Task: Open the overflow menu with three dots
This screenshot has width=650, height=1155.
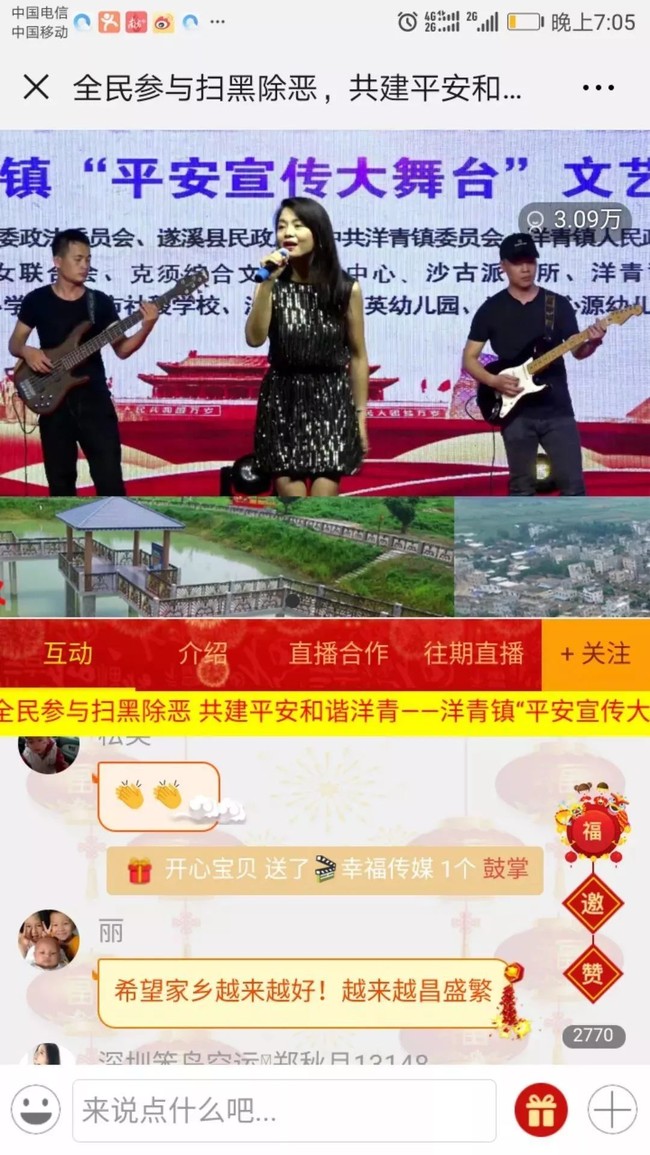Action: [598, 88]
